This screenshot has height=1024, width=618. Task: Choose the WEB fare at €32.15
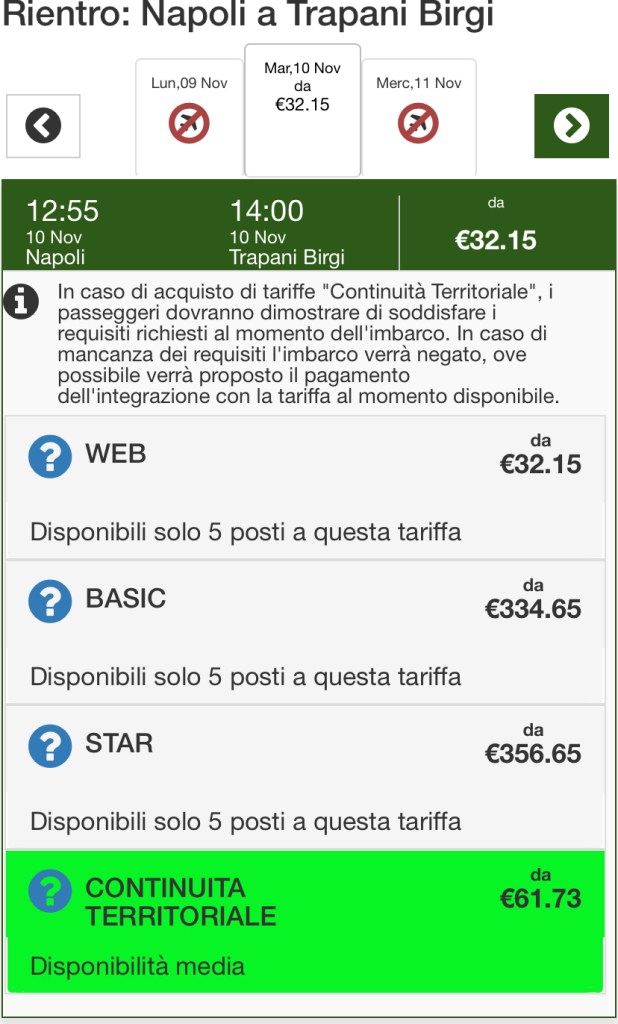pyautogui.click(x=305, y=487)
